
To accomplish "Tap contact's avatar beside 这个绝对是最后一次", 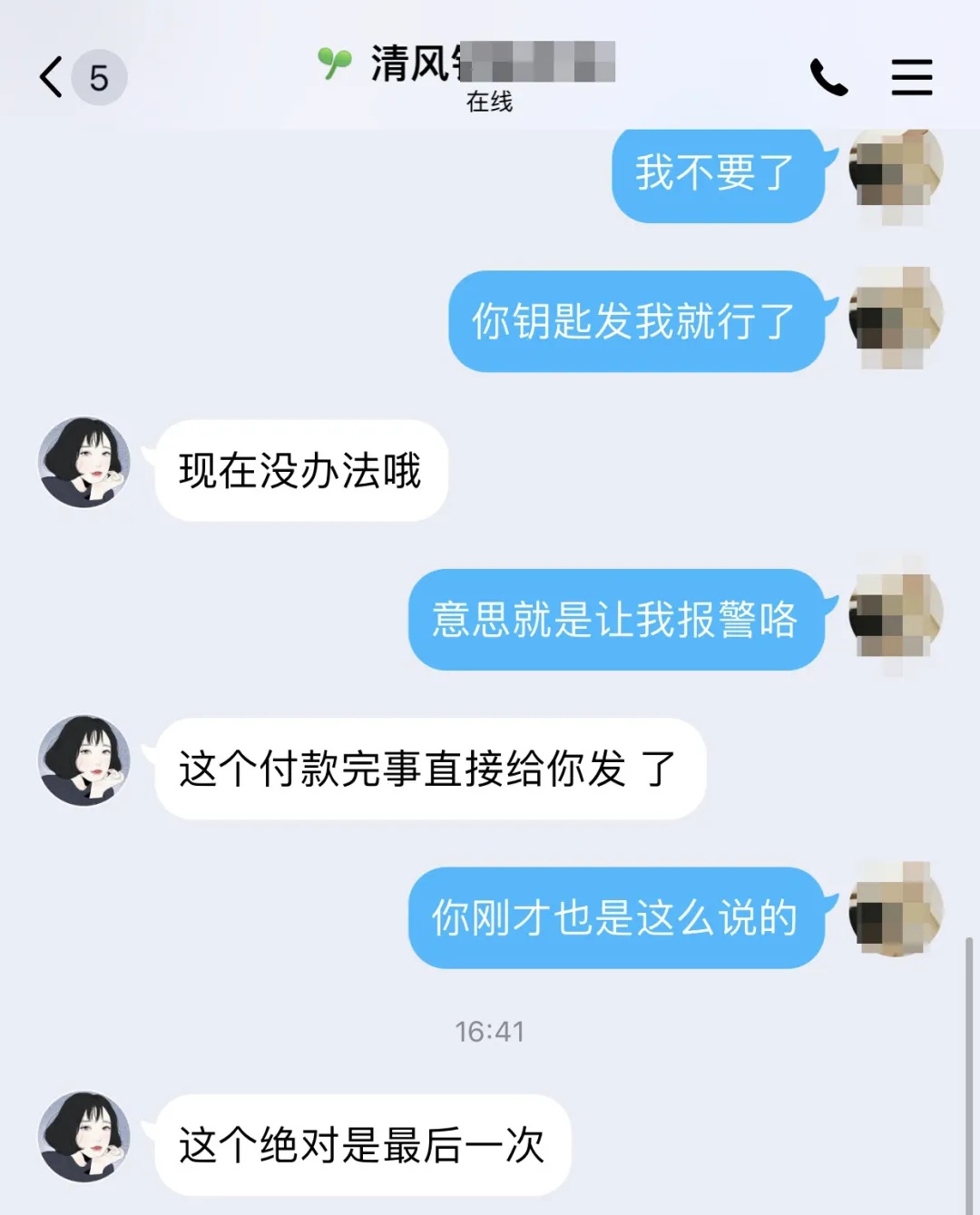I will [x=84, y=1137].
